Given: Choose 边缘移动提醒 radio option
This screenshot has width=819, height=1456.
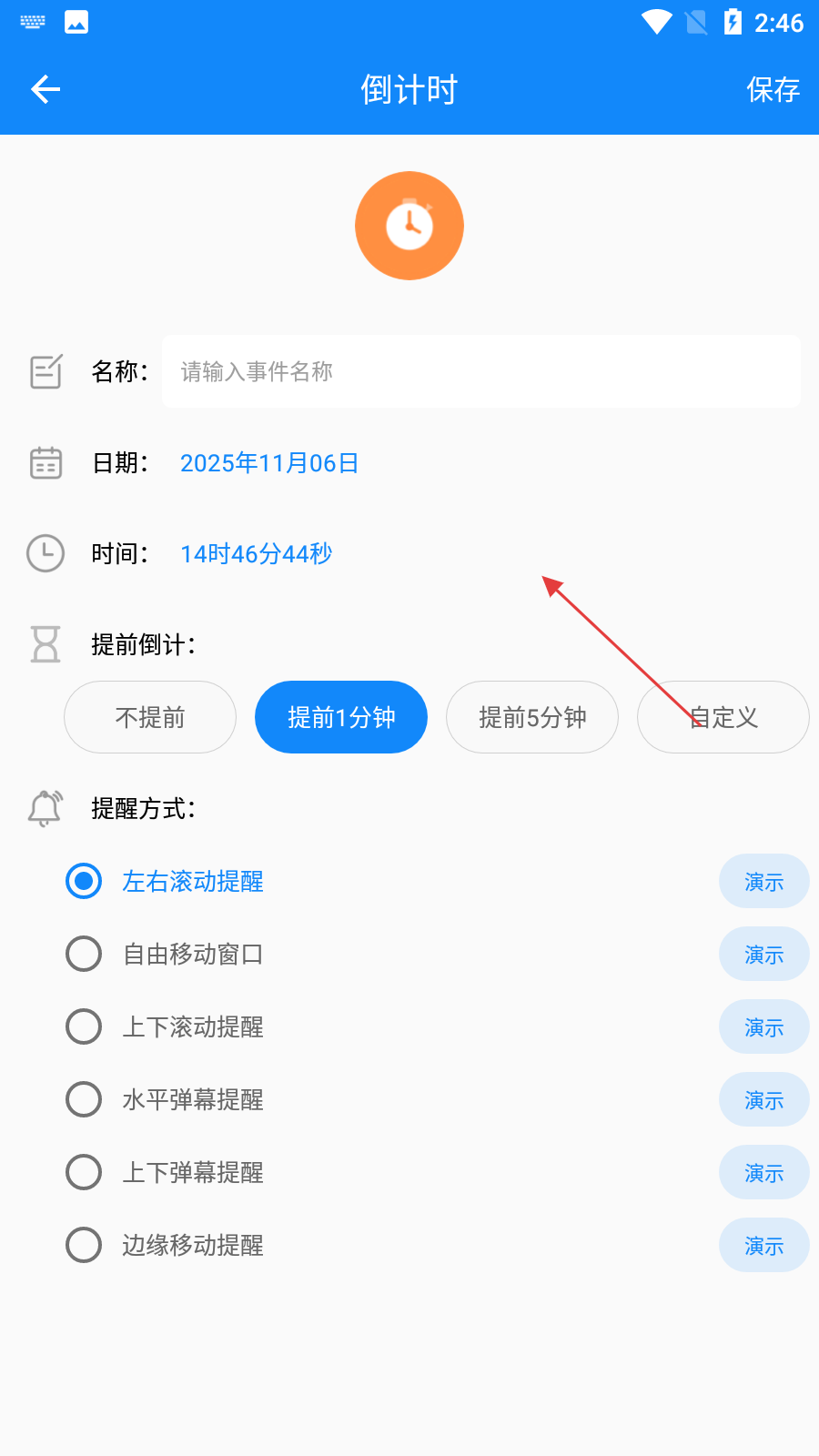Looking at the screenshot, I should 84,1245.
